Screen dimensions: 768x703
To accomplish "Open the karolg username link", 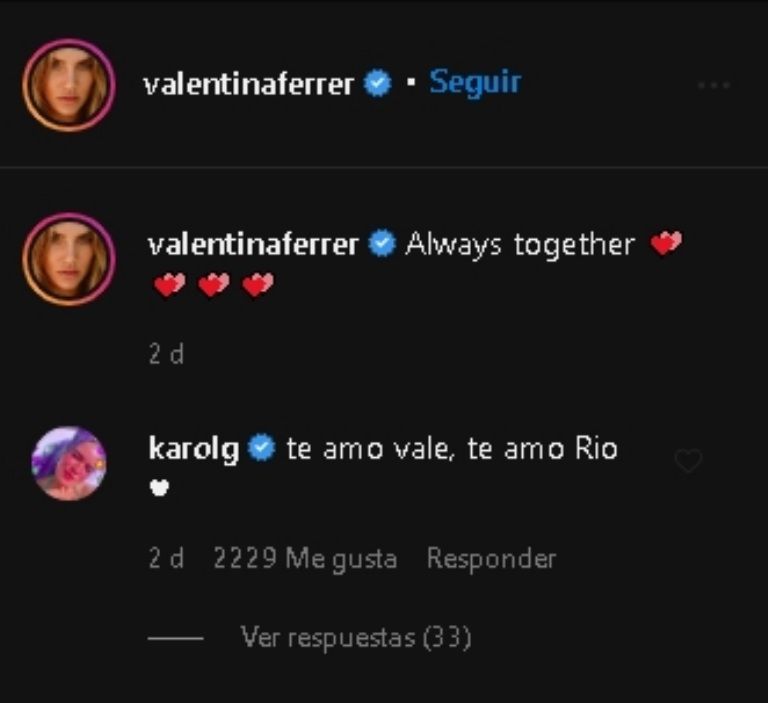I will 193,449.
